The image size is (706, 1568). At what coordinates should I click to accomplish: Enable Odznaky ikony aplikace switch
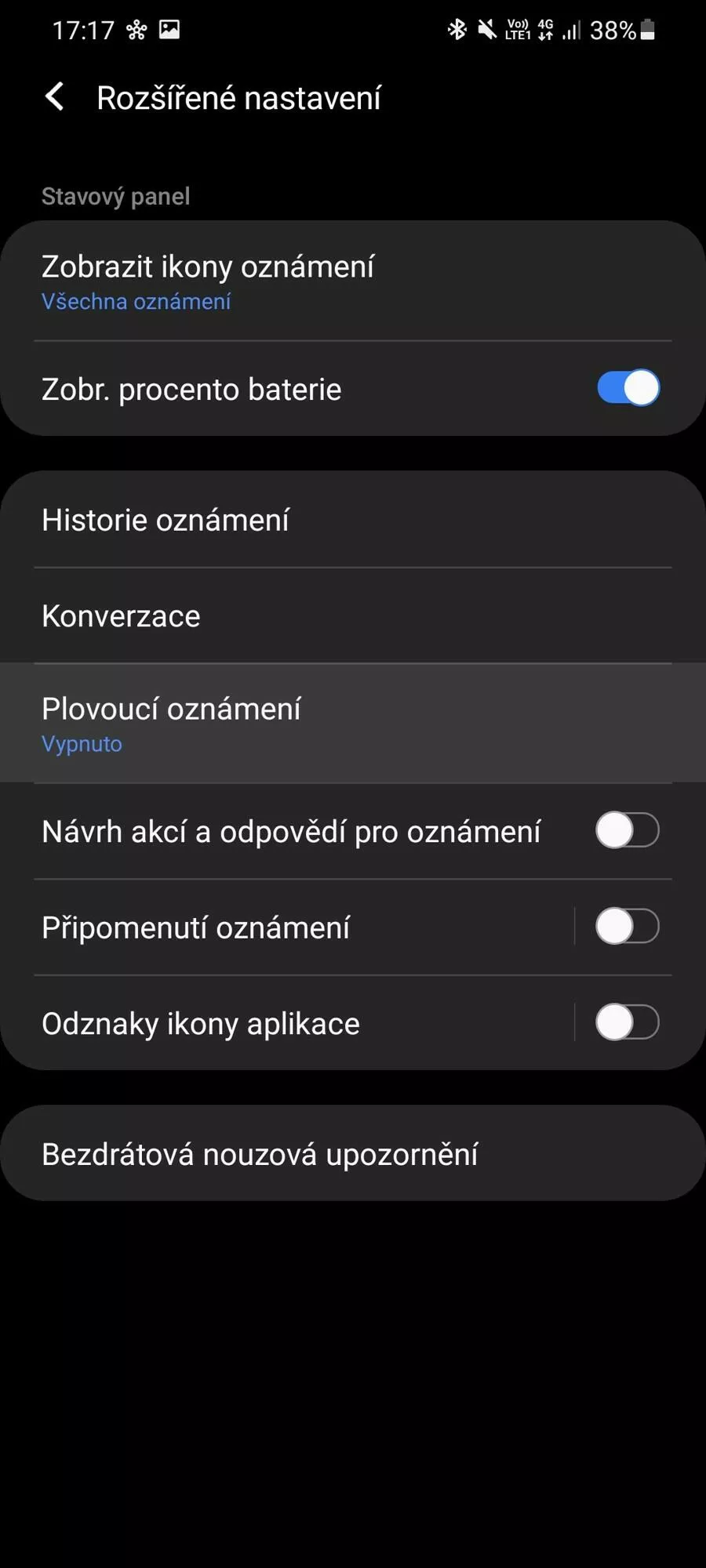[628, 1022]
